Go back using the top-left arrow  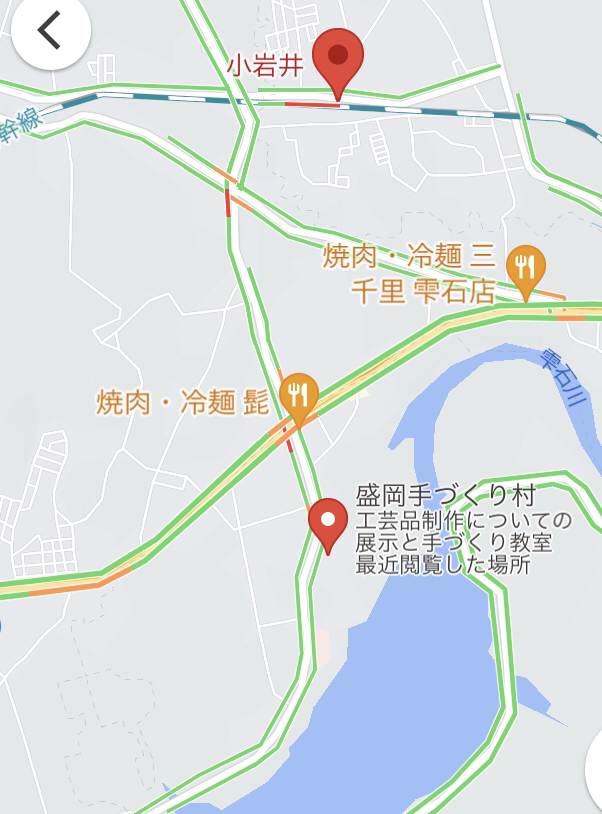[50, 33]
